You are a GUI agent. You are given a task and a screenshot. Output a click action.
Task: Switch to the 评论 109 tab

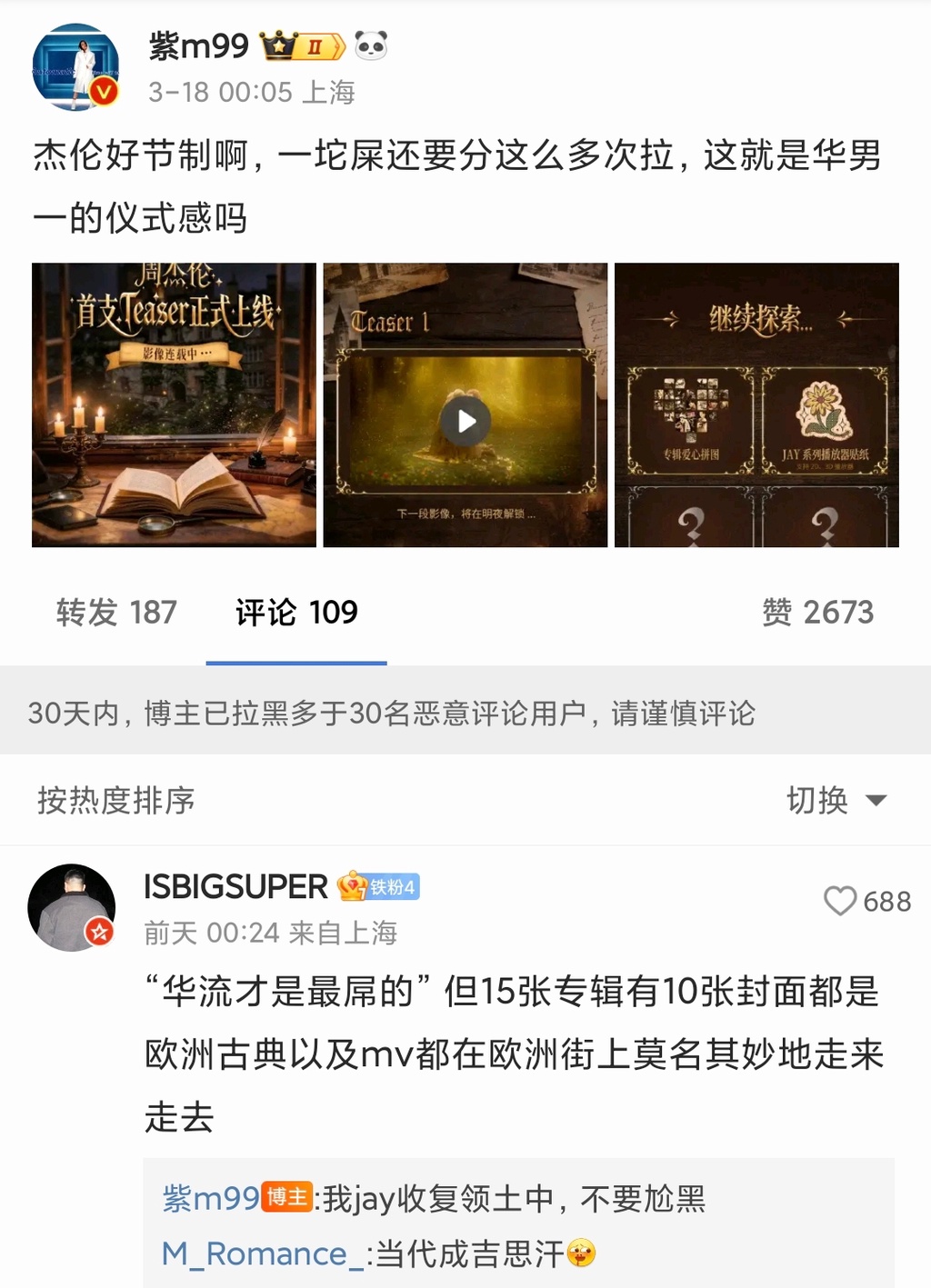[x=296, y=613]
